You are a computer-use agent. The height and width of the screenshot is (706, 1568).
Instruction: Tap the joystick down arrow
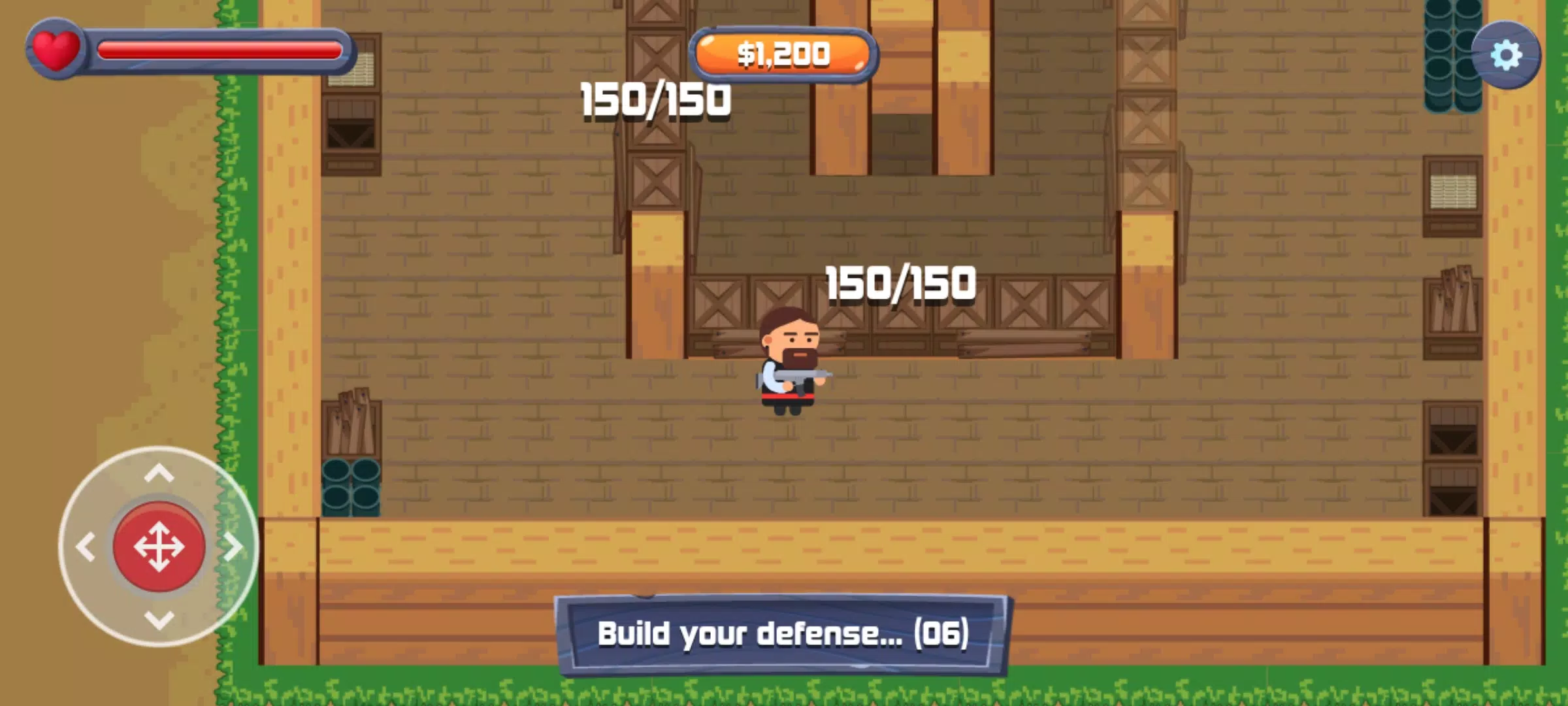click(x=159, y=619)
